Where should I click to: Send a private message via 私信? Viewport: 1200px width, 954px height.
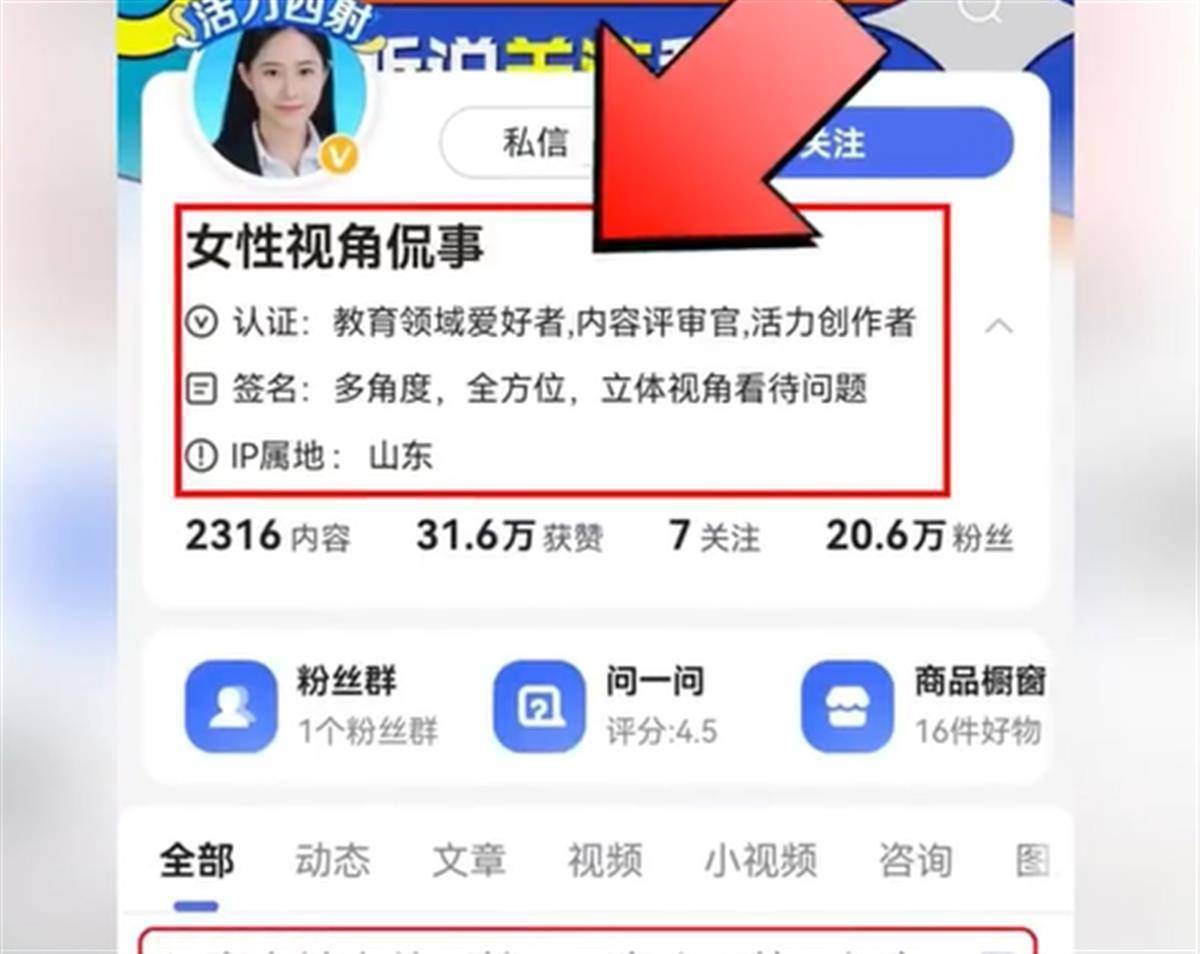pos(535,143)
